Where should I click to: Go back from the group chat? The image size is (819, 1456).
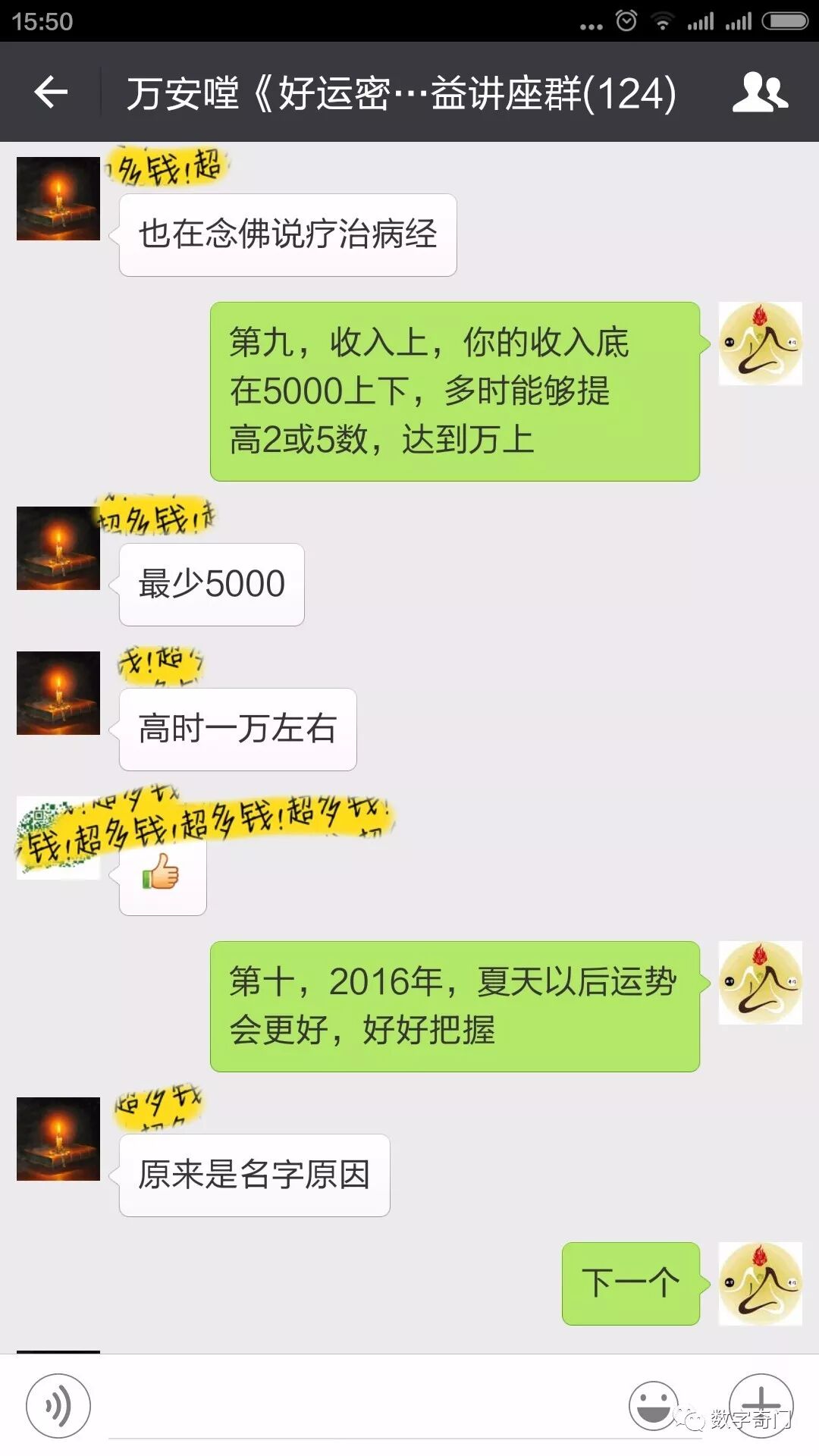[x=52, y=93]
